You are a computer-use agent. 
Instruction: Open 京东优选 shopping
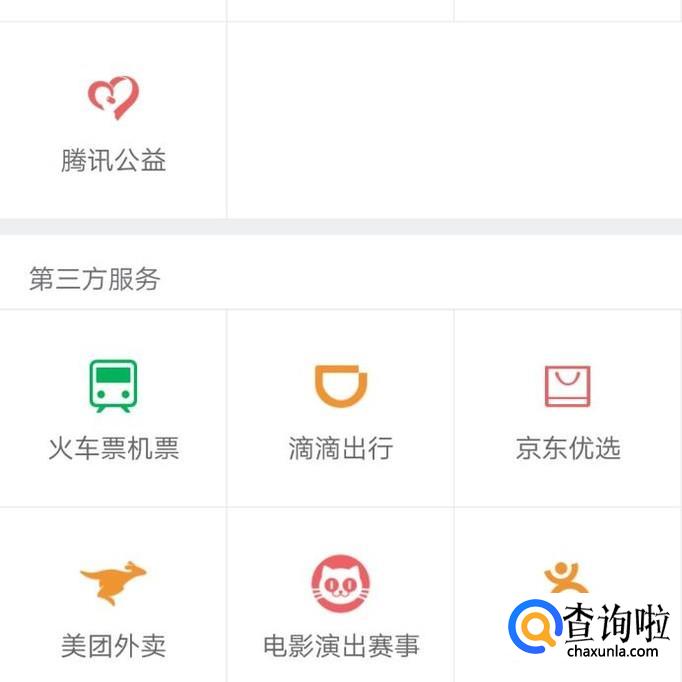tap(567, 408)
